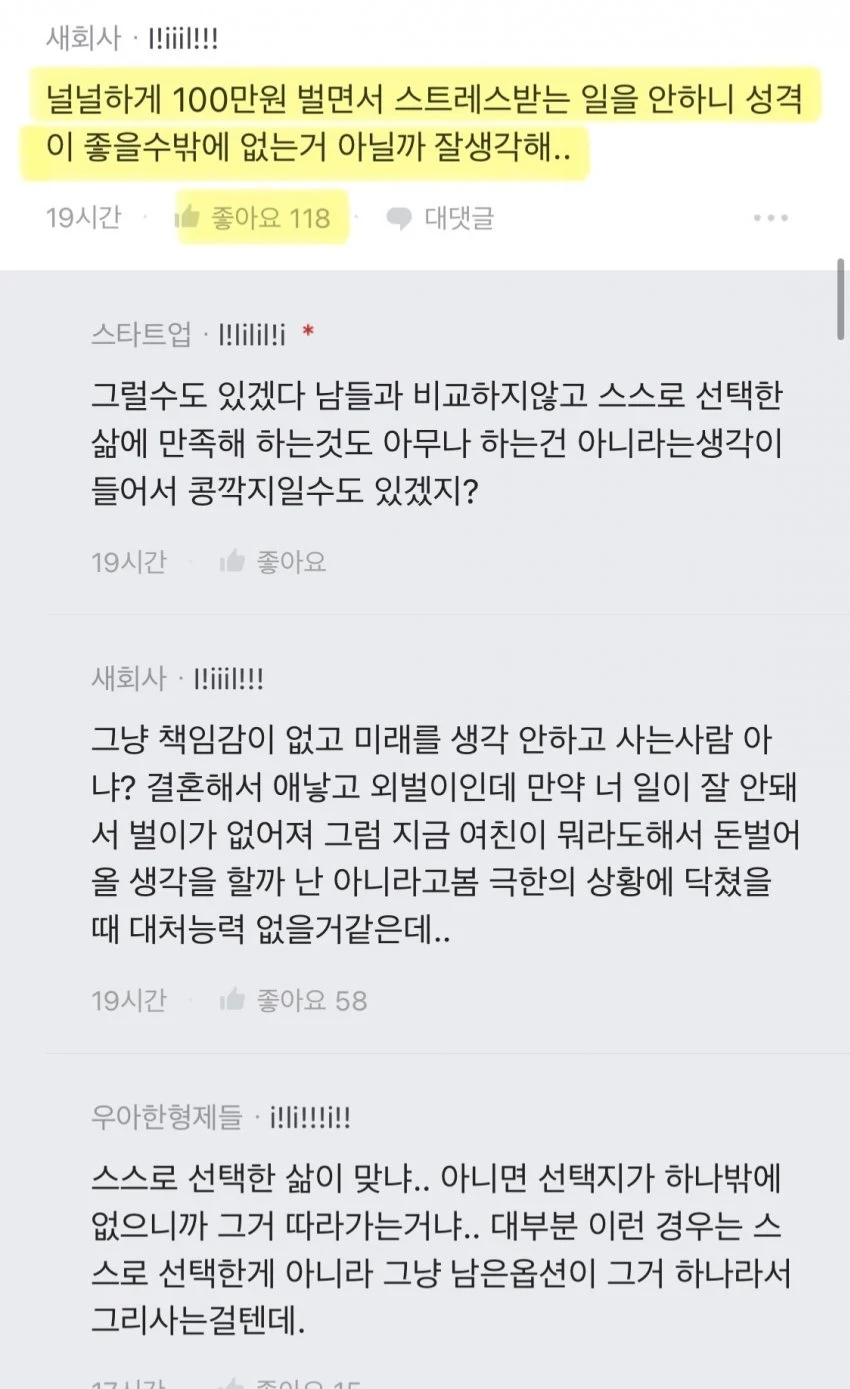The image size is (850, 1389).
Task: Like the top comment with 118 likes
Action: tap(255, 217)
